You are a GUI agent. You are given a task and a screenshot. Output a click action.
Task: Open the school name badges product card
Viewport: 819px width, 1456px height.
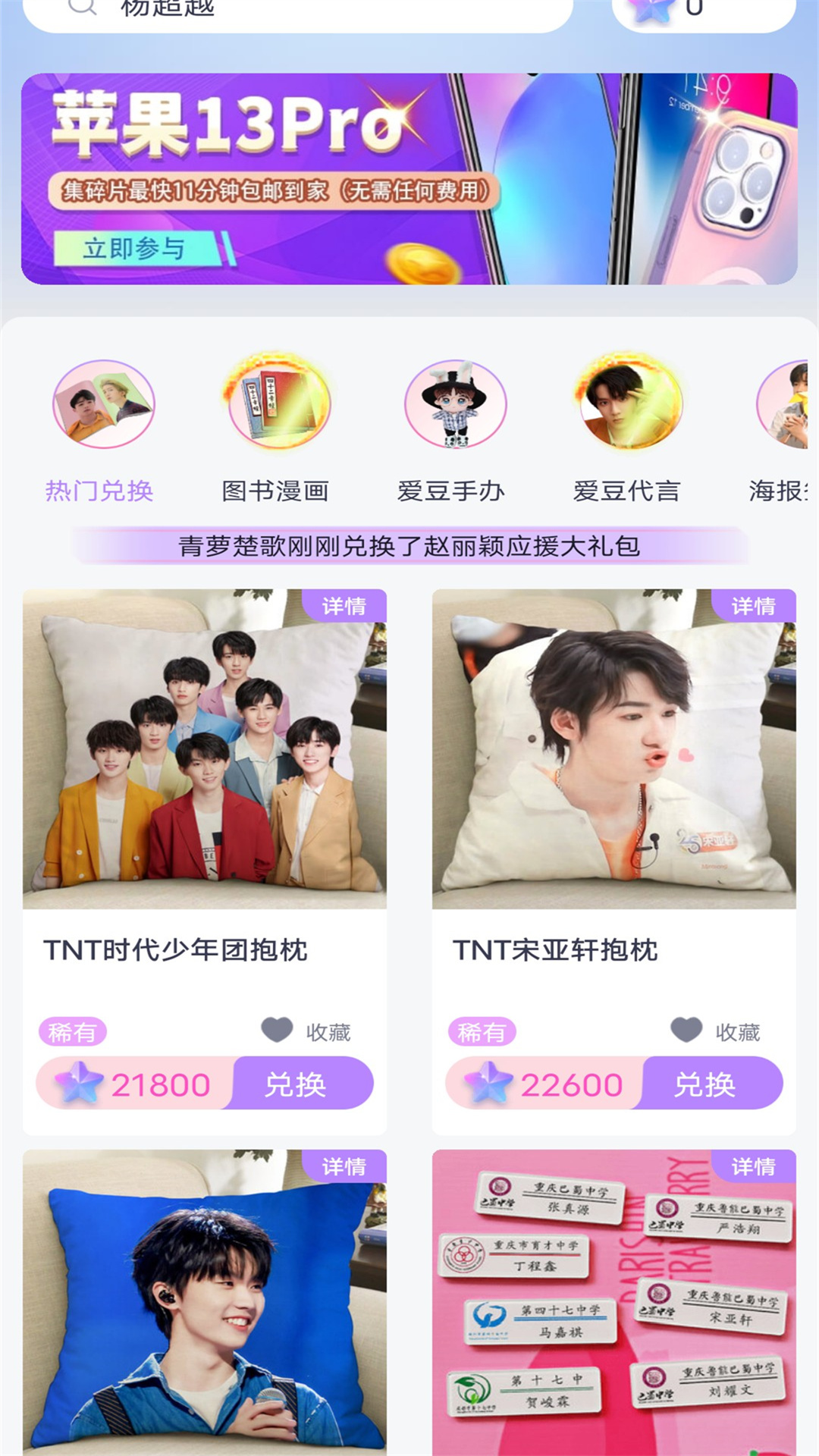tap(614, 1319)
